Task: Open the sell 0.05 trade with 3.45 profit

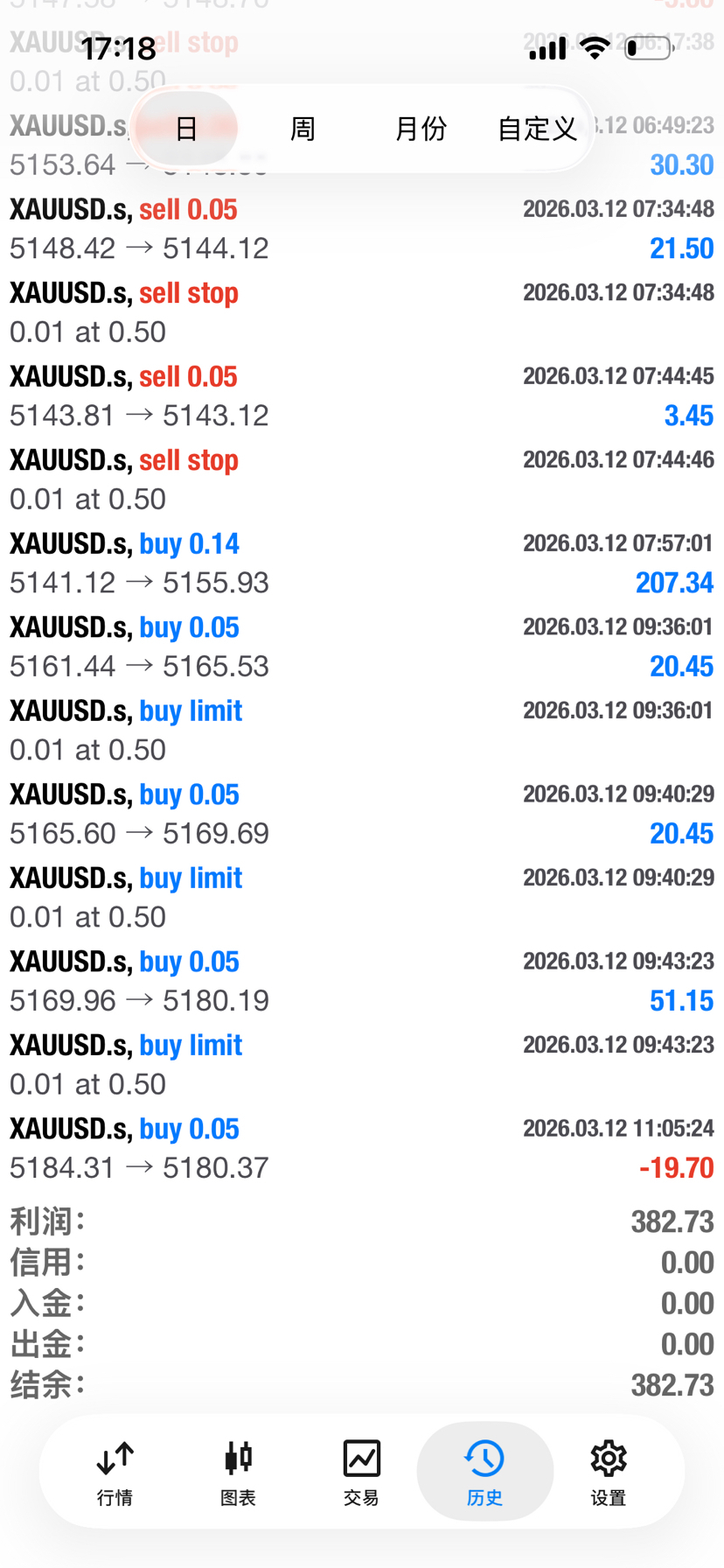Action: (x=361, y=395)
